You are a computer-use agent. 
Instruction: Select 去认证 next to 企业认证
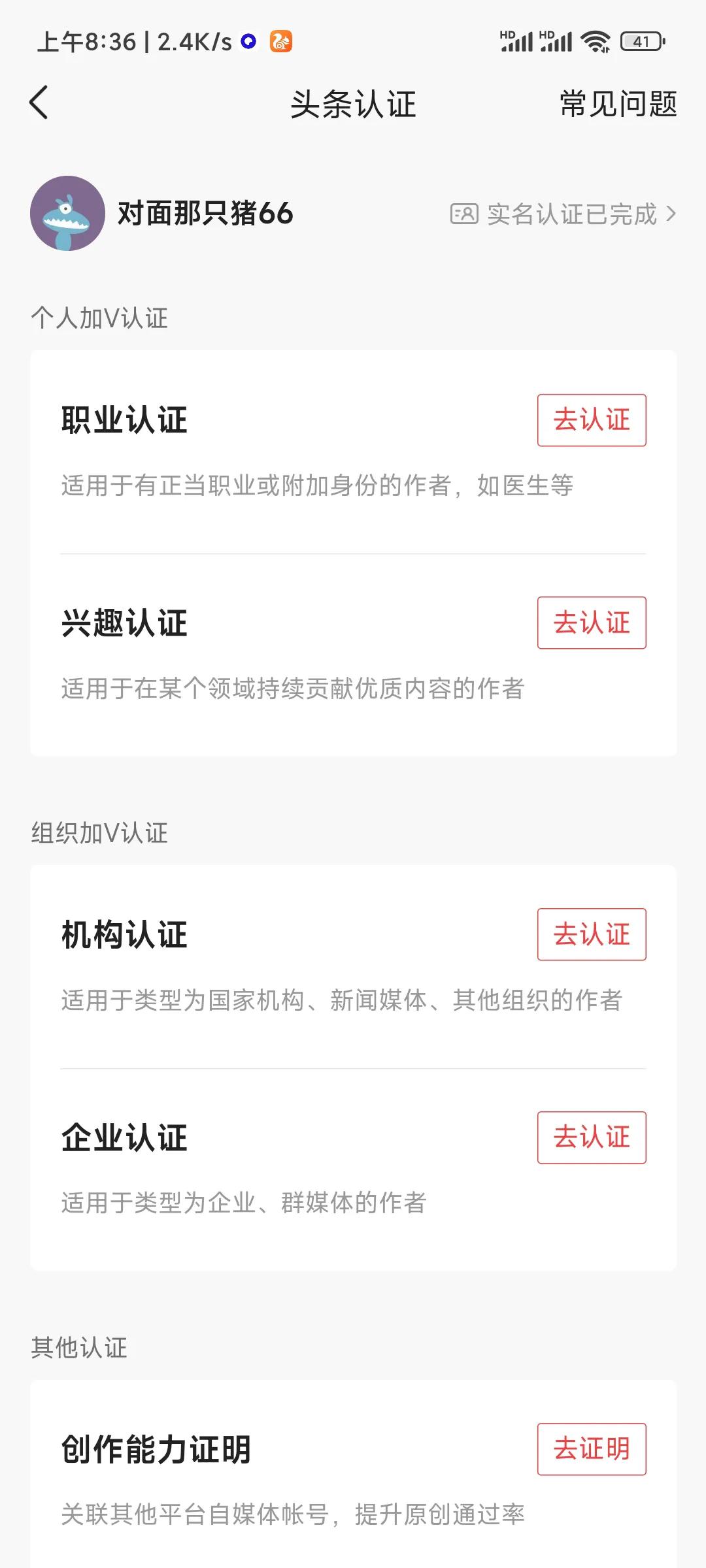click(591, 1137)
